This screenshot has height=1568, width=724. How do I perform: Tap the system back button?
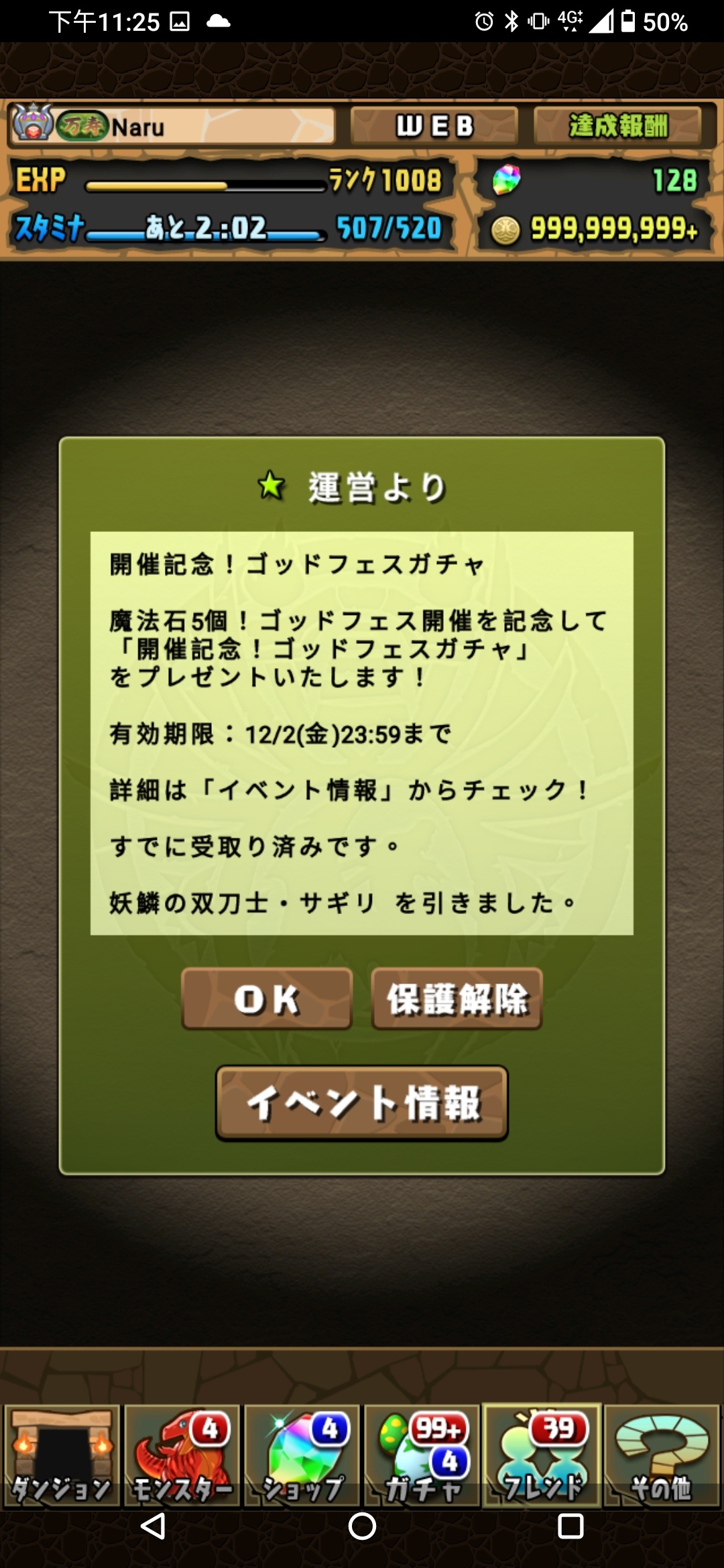(x=154, y=1526)
